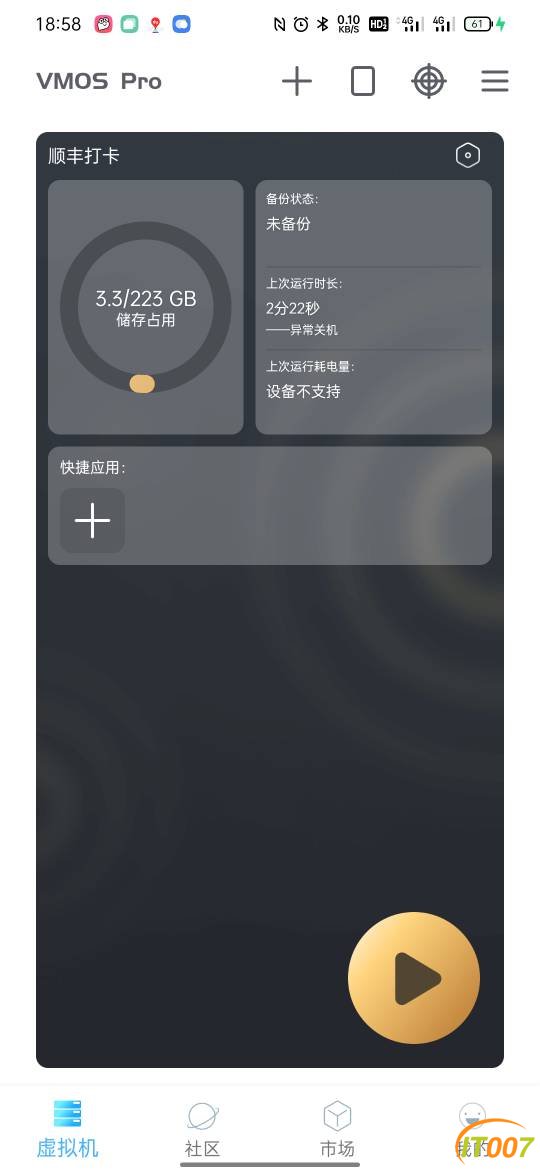
Task: Open the 储存占用 storage usage card
Action: tap(145, 307)
